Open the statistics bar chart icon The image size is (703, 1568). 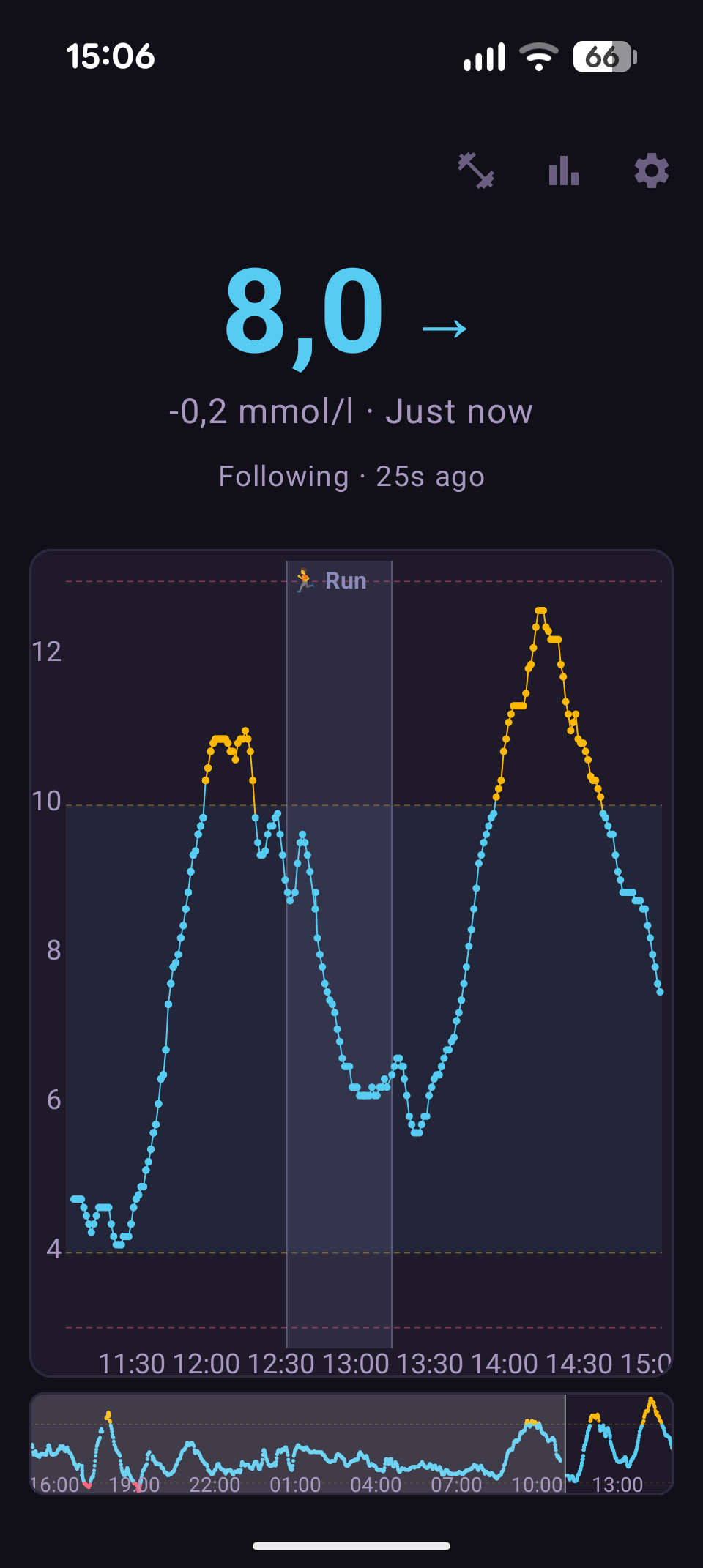562,171
